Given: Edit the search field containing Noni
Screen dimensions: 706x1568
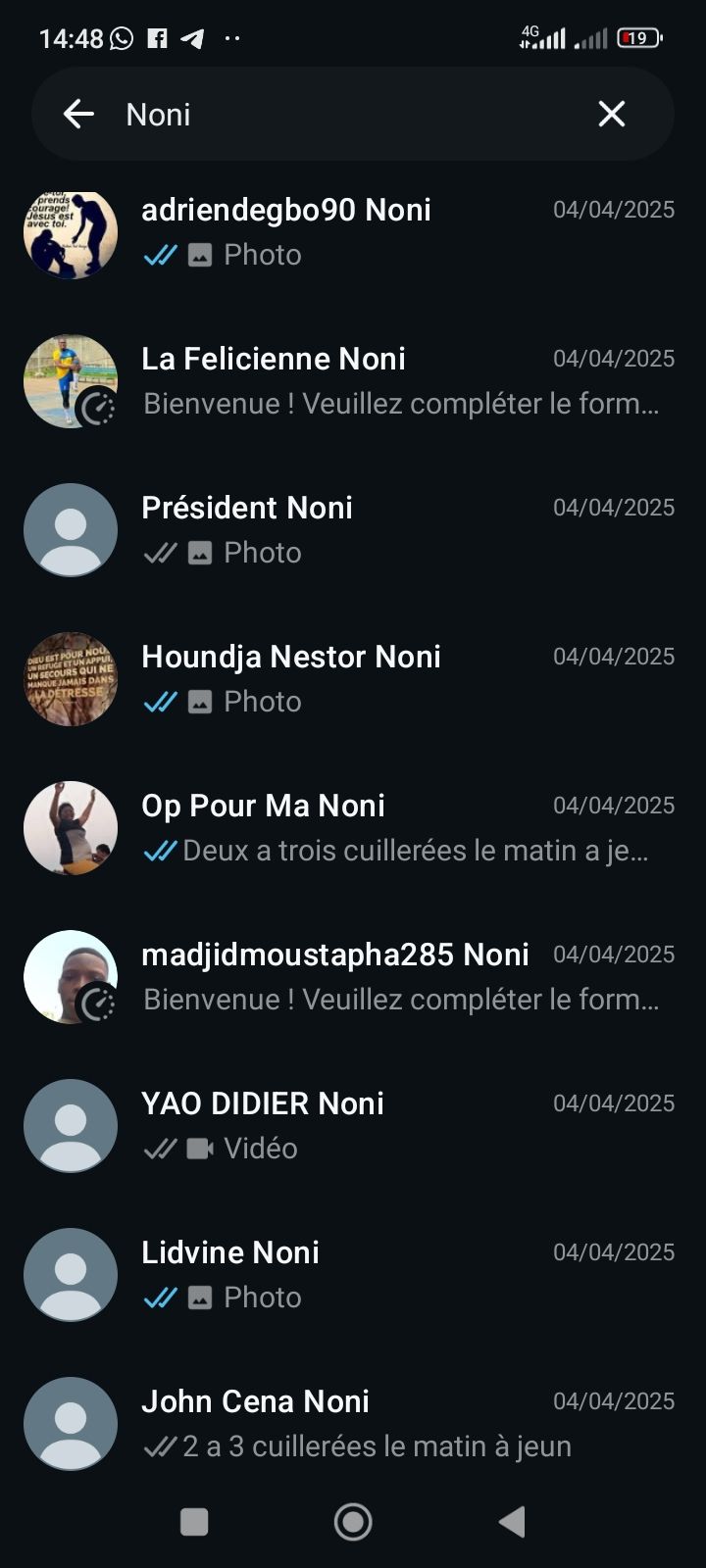Looking at the screenshot, I should [x=343, y=115].
